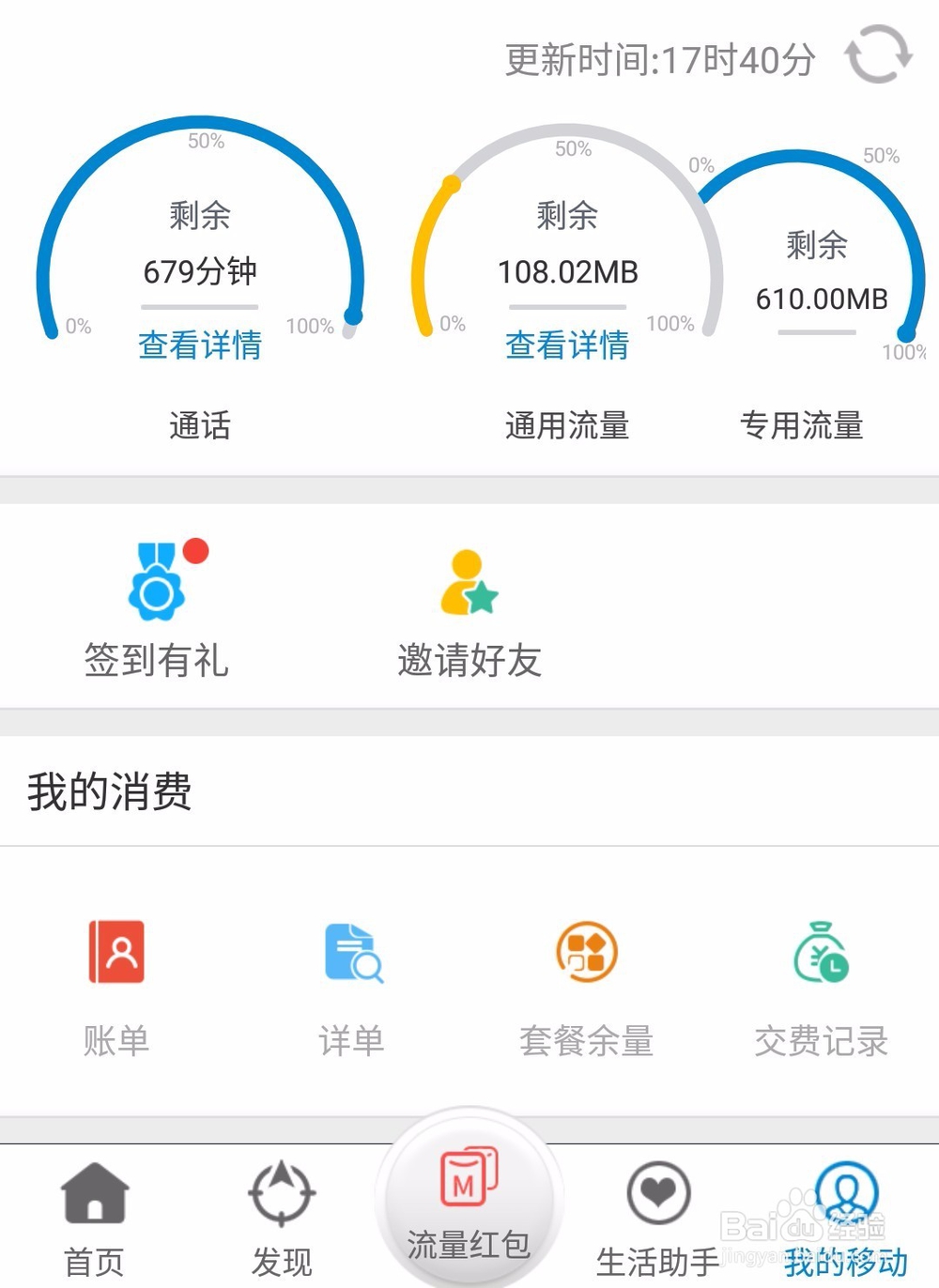Tap the 首页 home icon
The height and width of the screenshot is (1288, 939).
pos(94,1192)
